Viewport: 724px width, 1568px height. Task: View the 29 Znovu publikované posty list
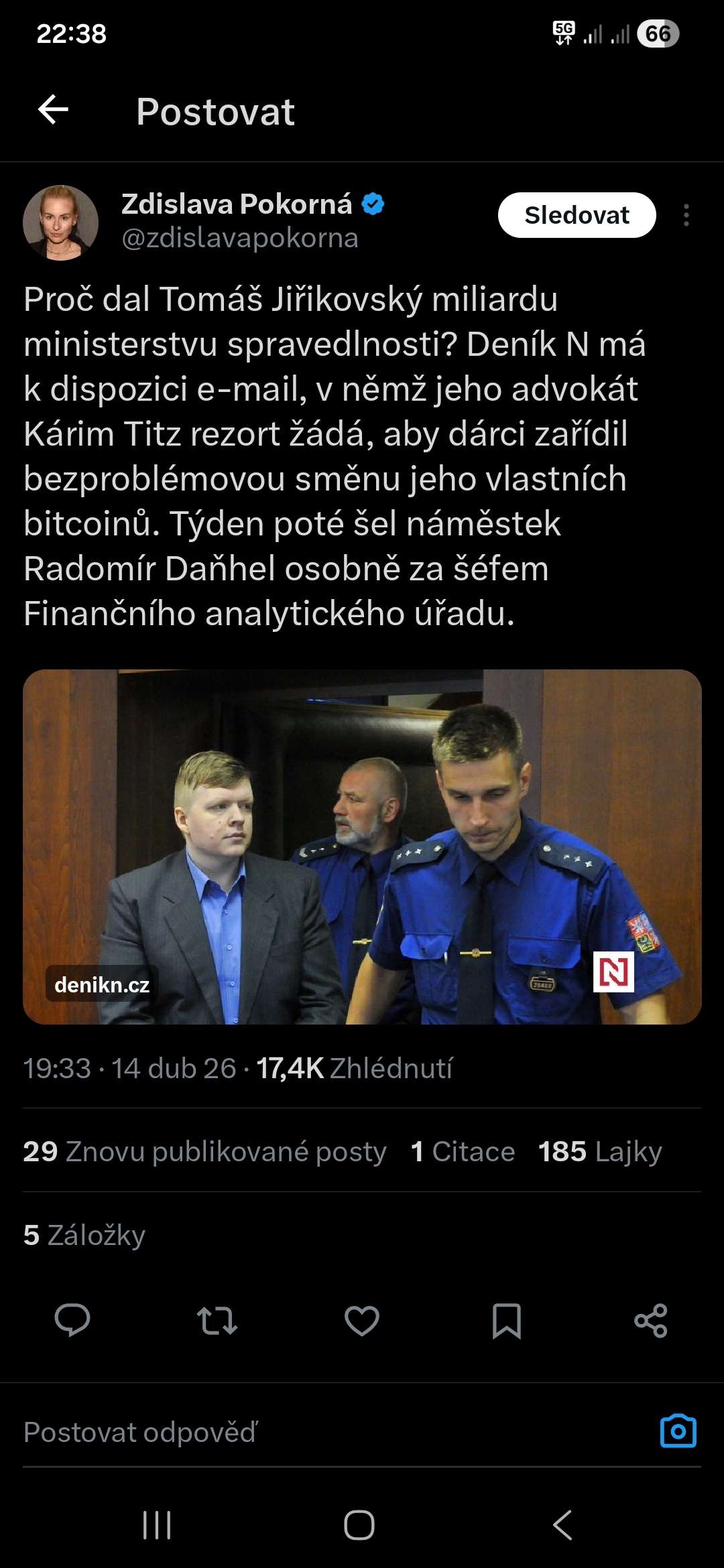tap(204, 1152)
